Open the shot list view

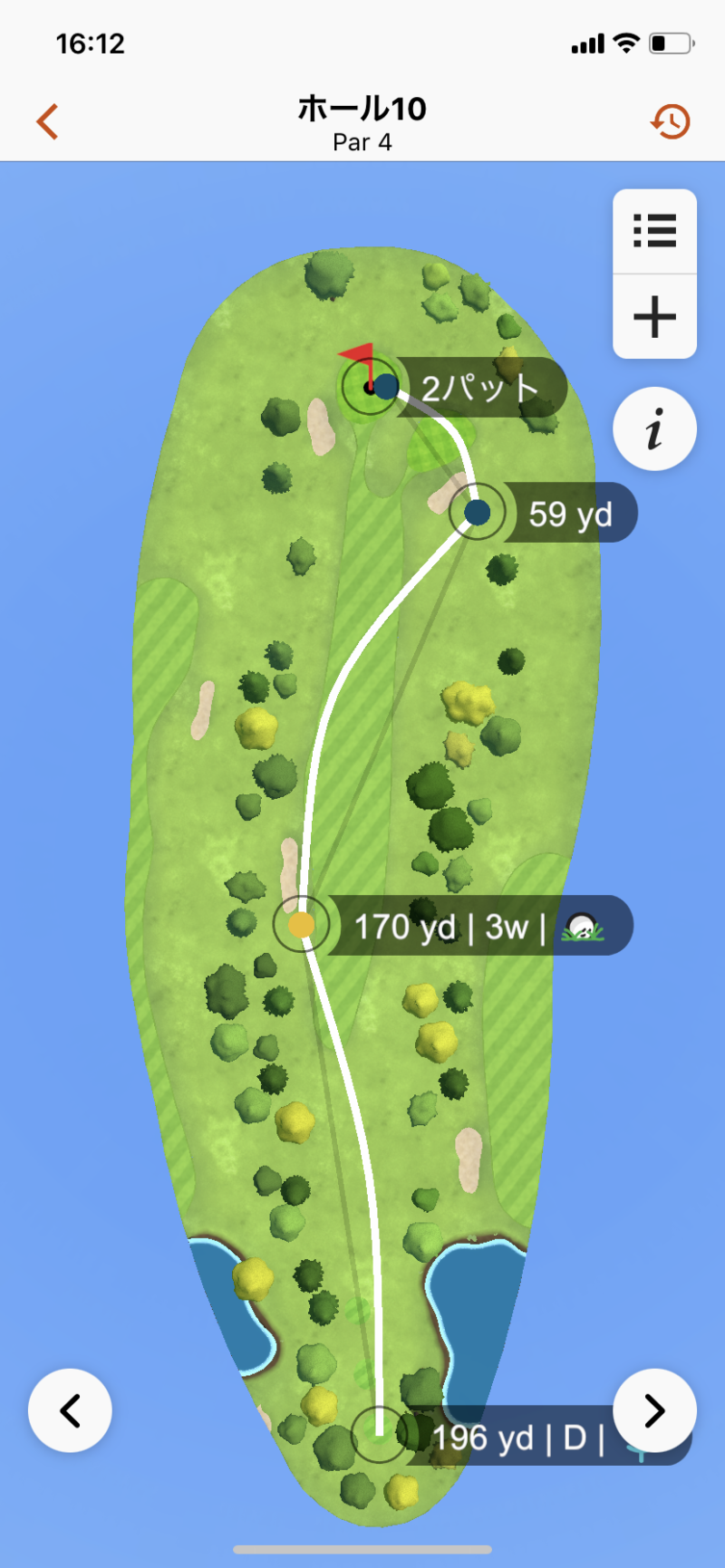click(654, 231)
